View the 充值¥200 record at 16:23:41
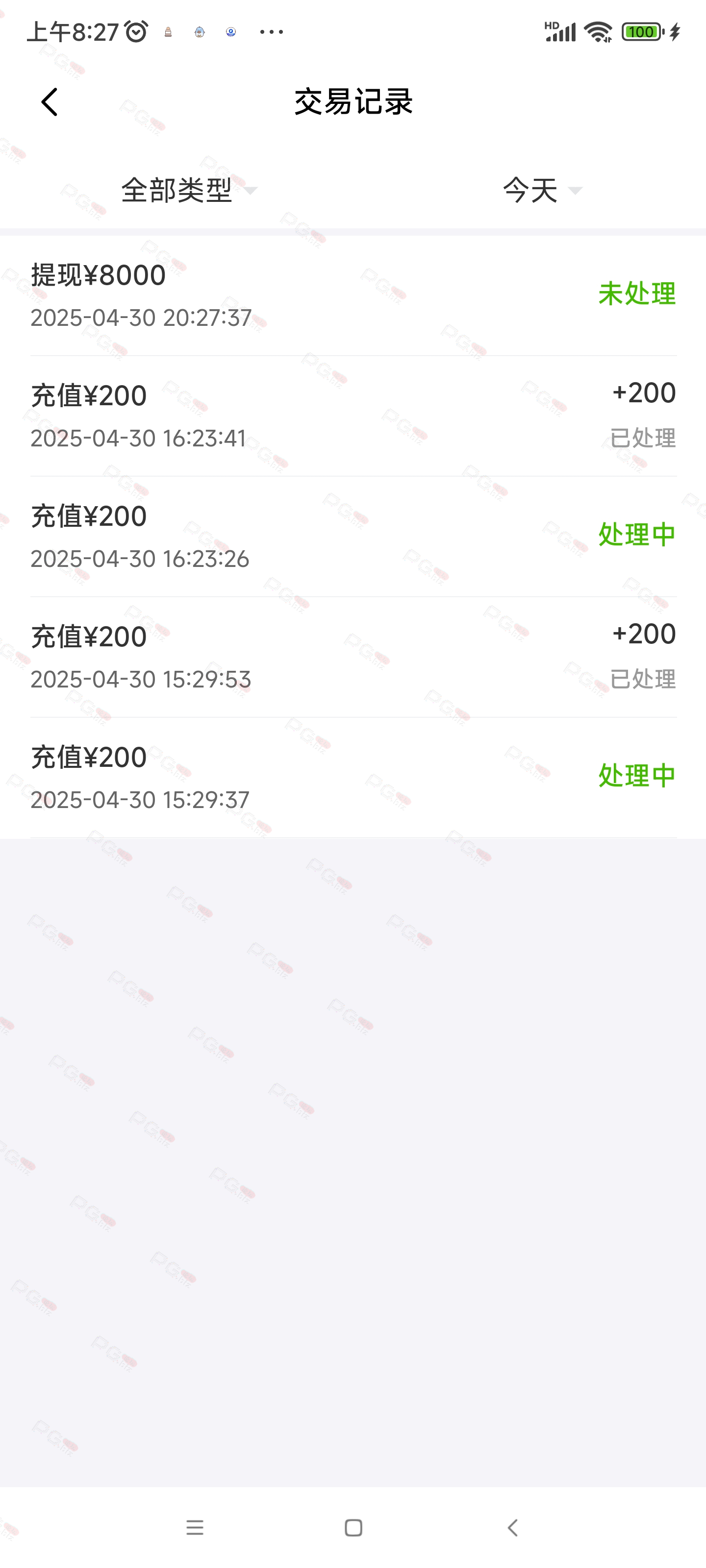The image size is (706, 1568). pyautogui.click(x=353, y=416)
